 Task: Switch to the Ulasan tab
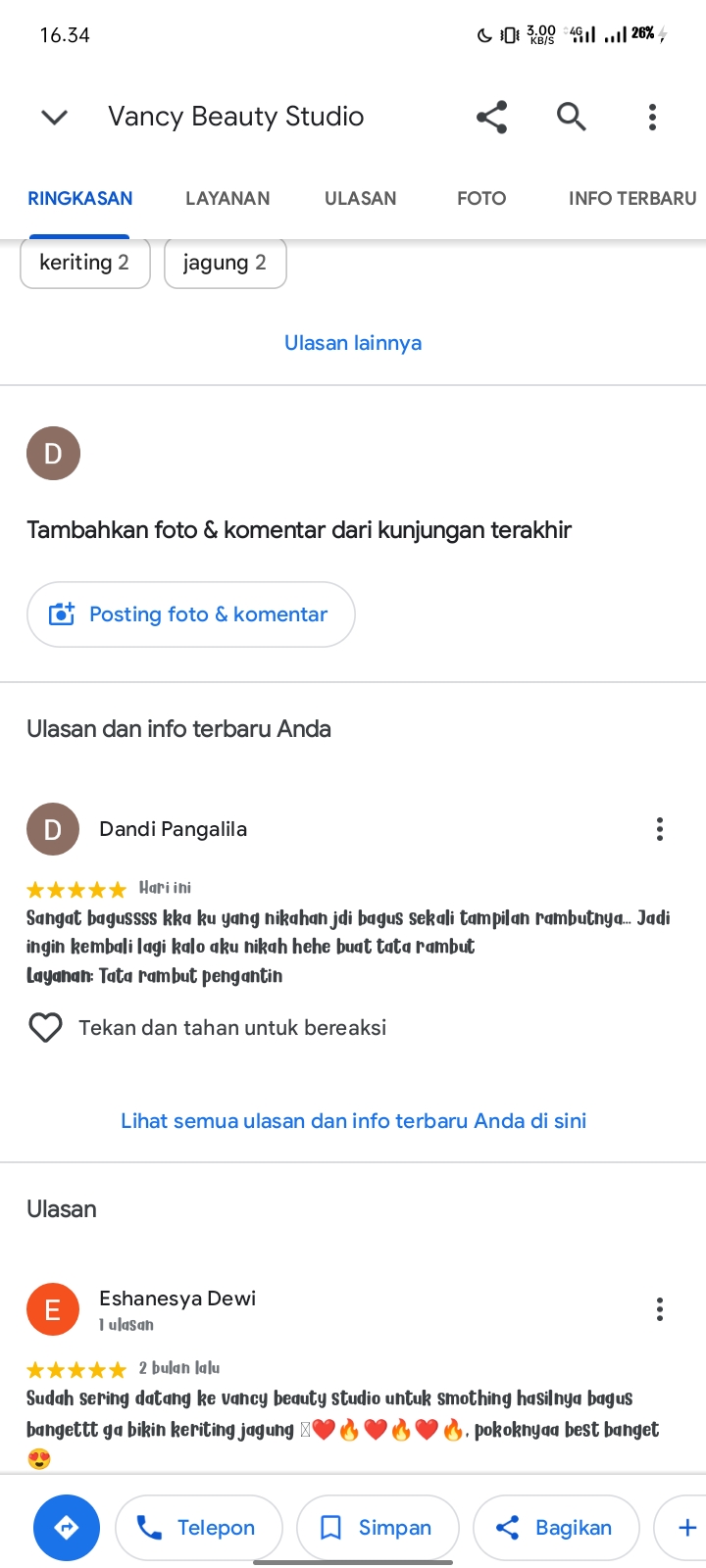[x=361, y=198]
